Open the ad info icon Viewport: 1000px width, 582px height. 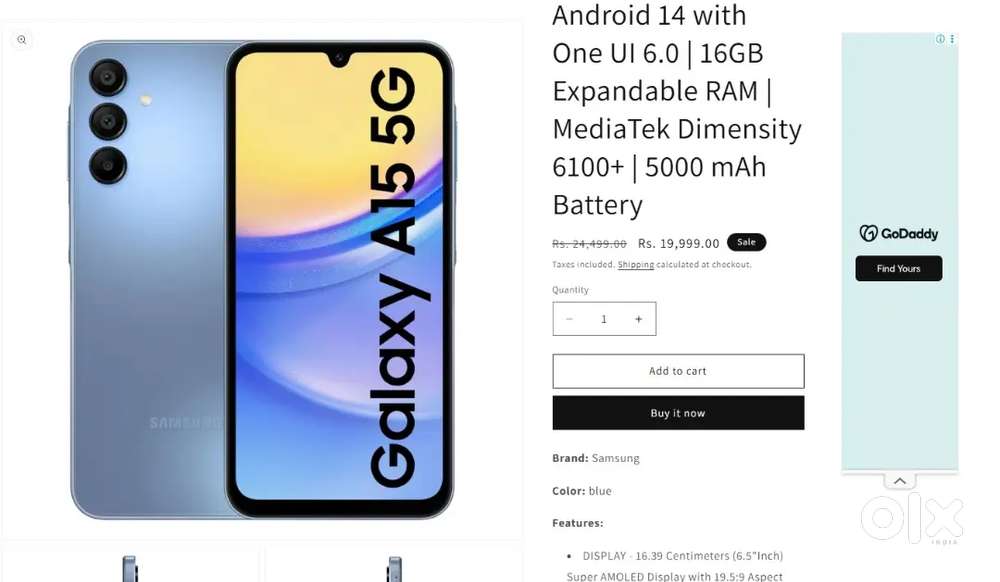(x=940, y=39)
